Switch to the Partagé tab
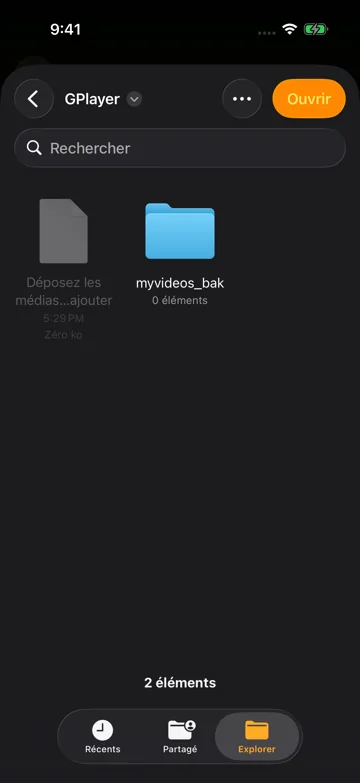 coord(180,737)
